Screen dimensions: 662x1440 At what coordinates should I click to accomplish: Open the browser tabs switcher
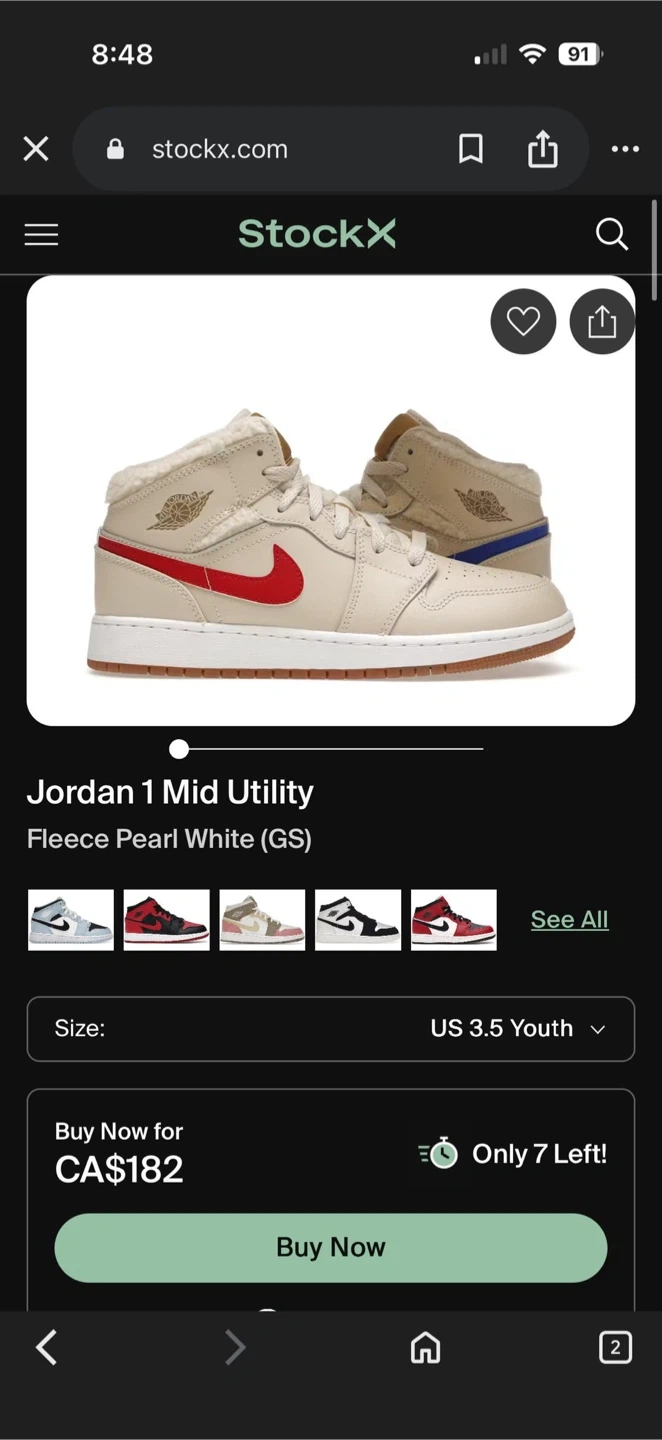coord(614,1347)
